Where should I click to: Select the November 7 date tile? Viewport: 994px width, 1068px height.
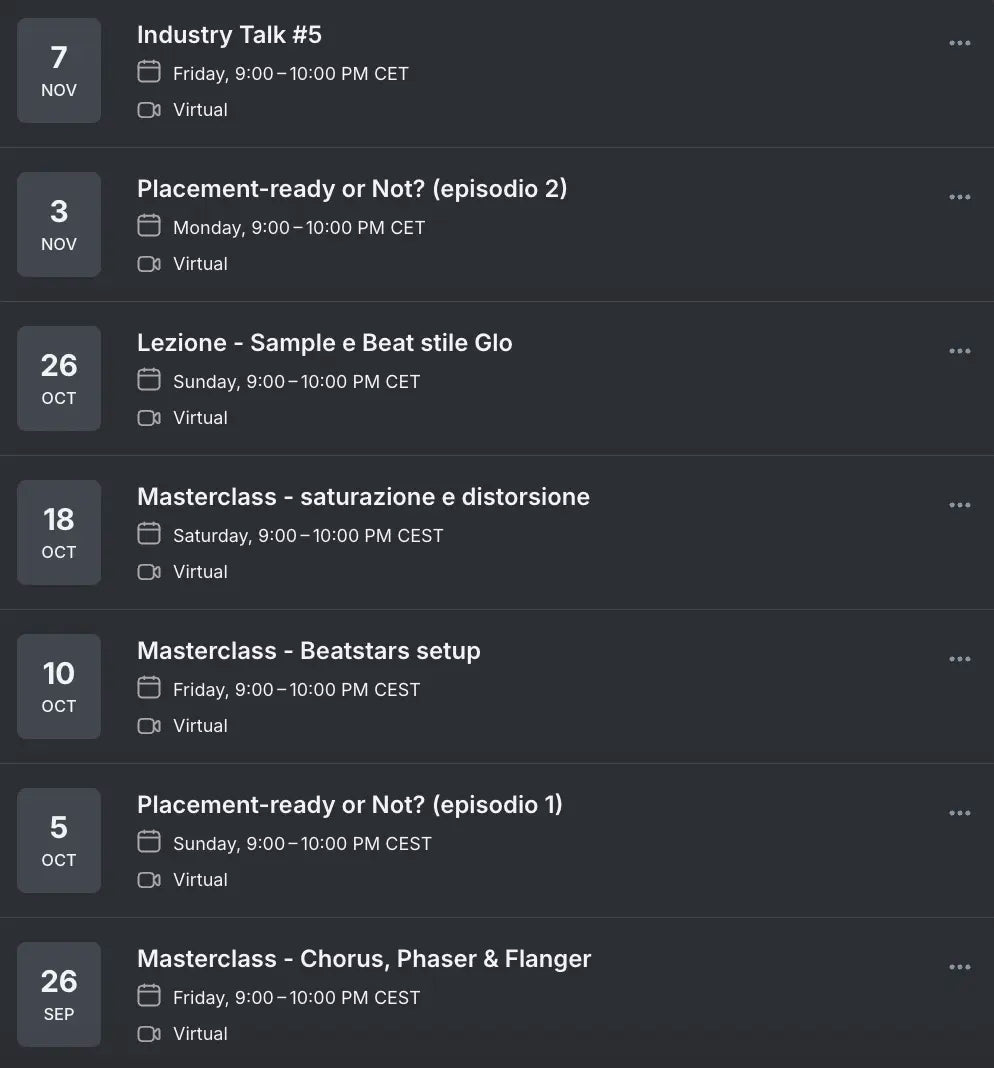coord(59,70)
